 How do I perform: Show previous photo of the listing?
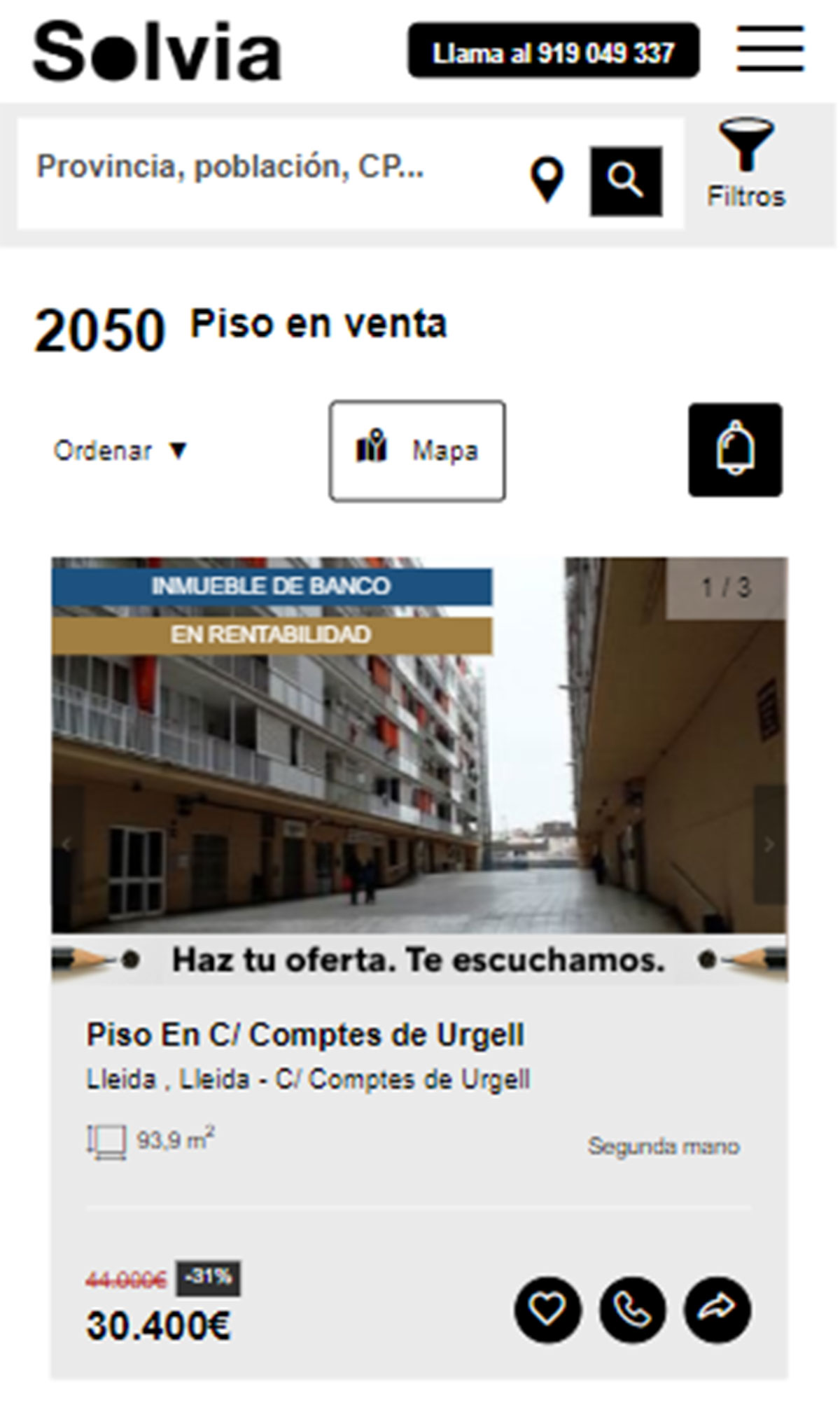pyautogui.click(x=66, y=844)
